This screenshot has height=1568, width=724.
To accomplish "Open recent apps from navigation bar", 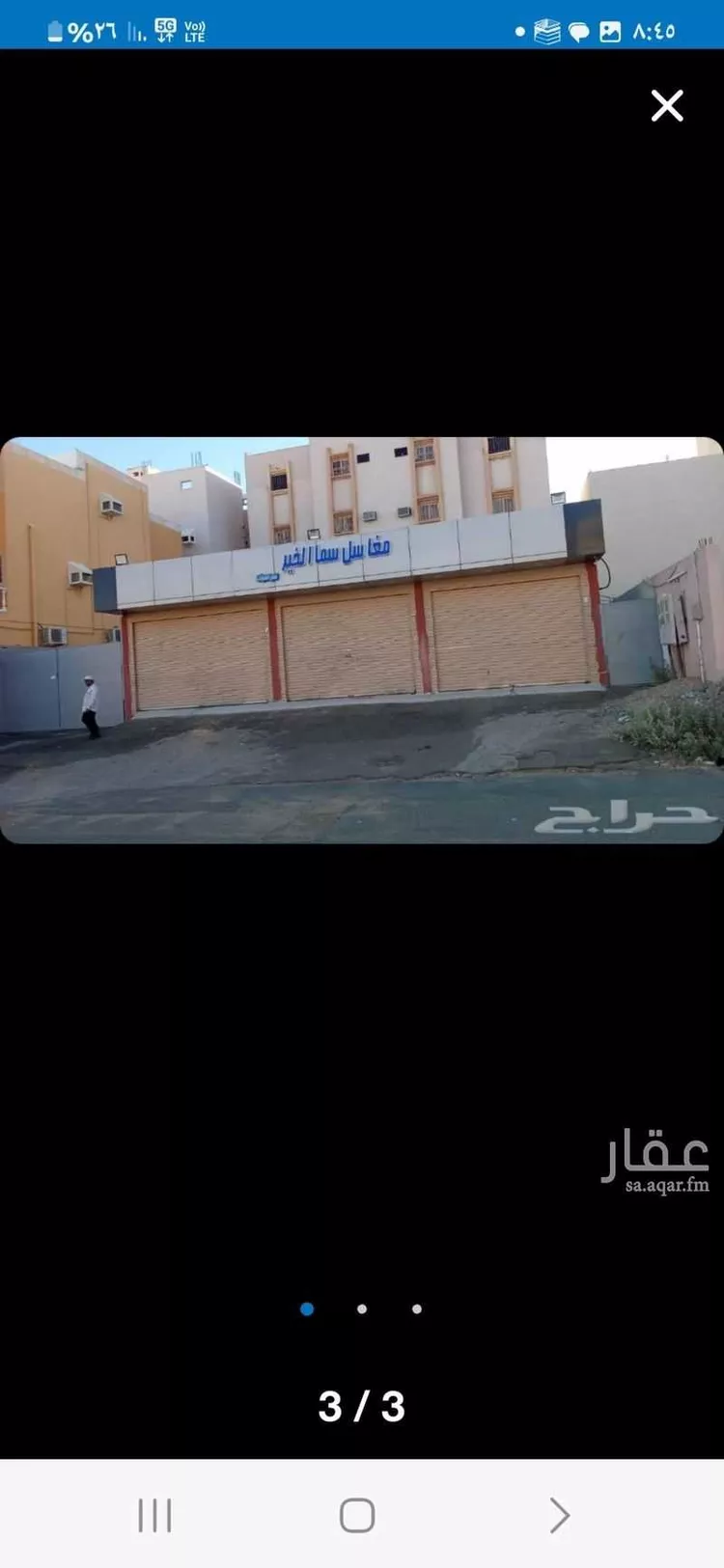I will point(154,1516).
